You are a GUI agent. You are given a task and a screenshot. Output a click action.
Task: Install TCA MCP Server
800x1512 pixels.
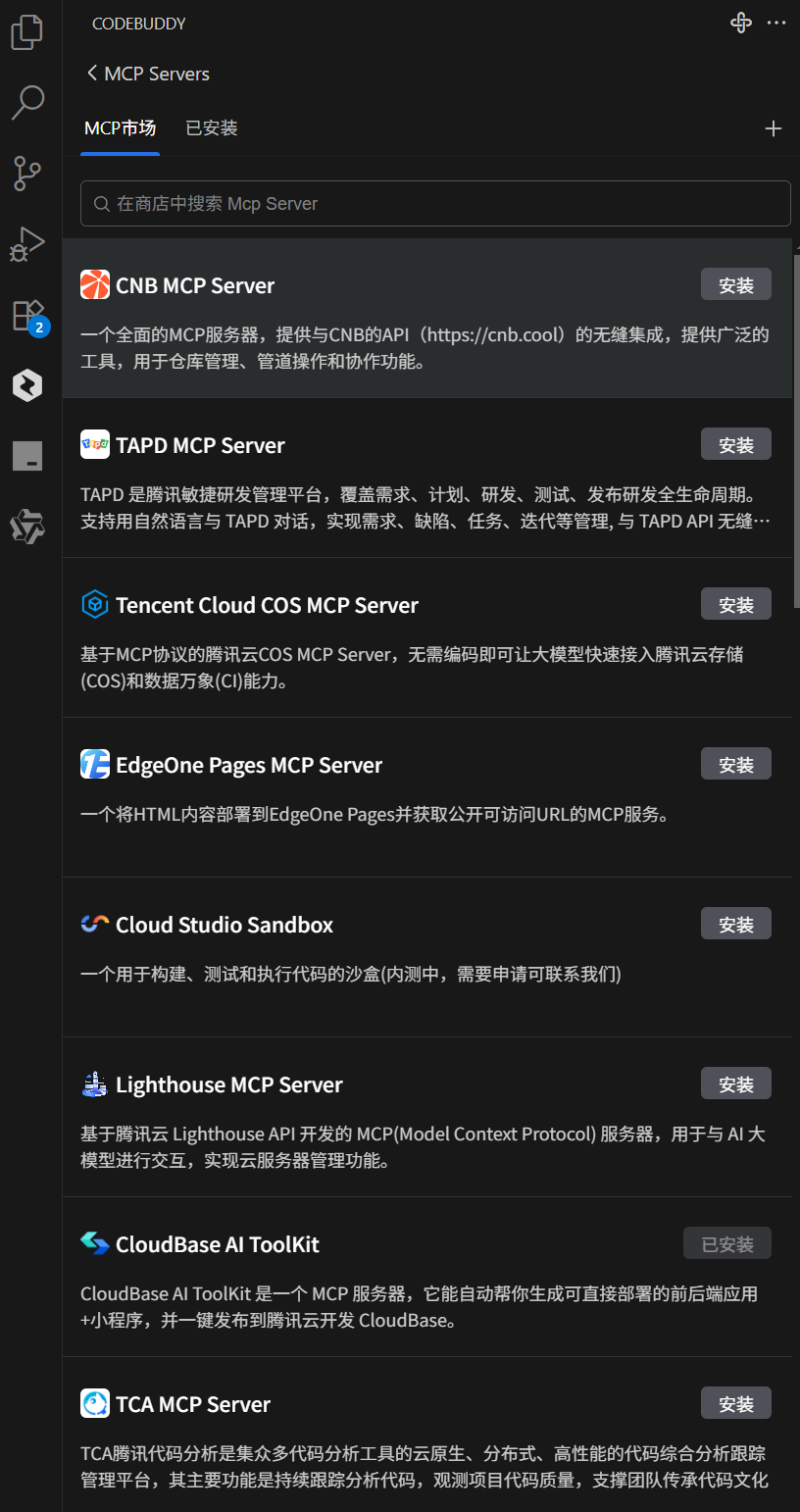point(736,1404)
